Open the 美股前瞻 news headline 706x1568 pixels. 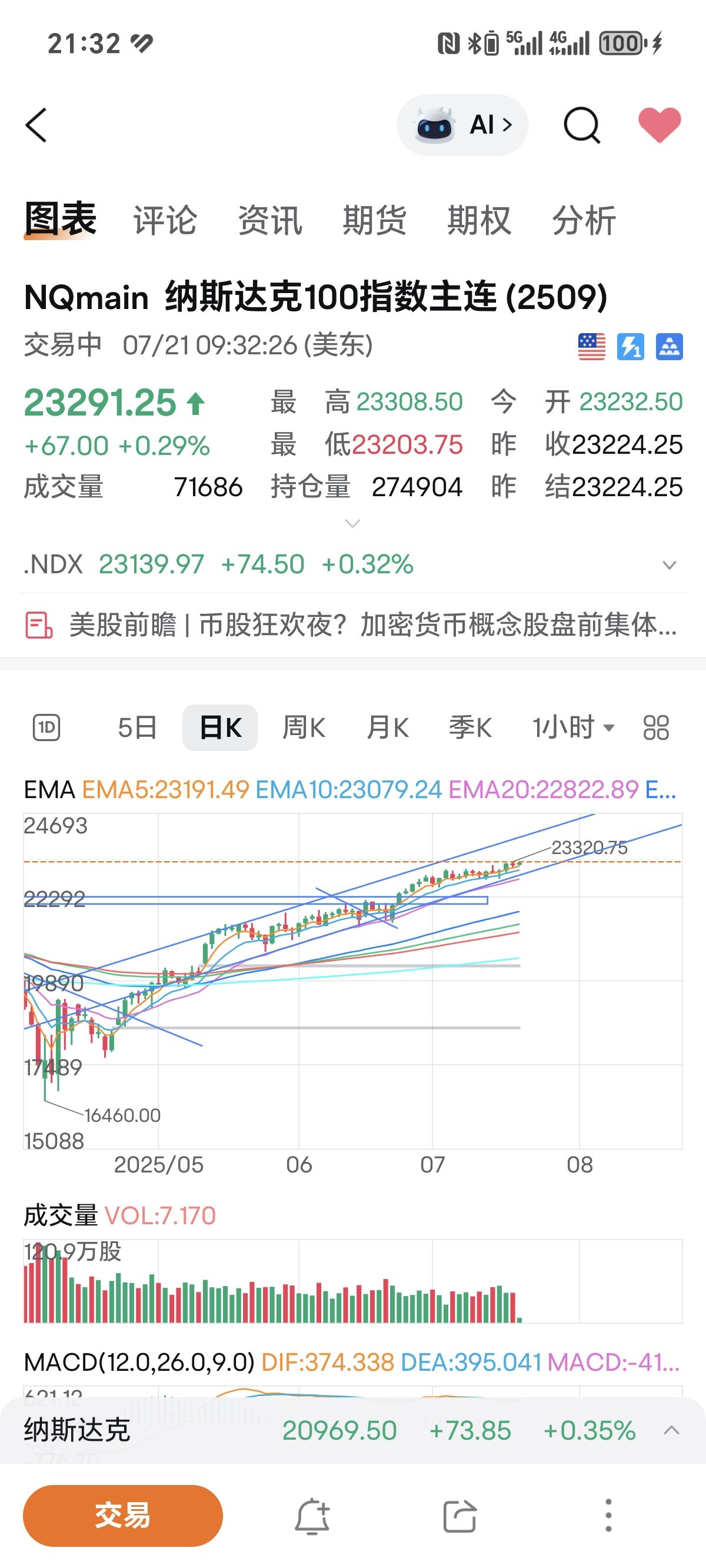353,625
